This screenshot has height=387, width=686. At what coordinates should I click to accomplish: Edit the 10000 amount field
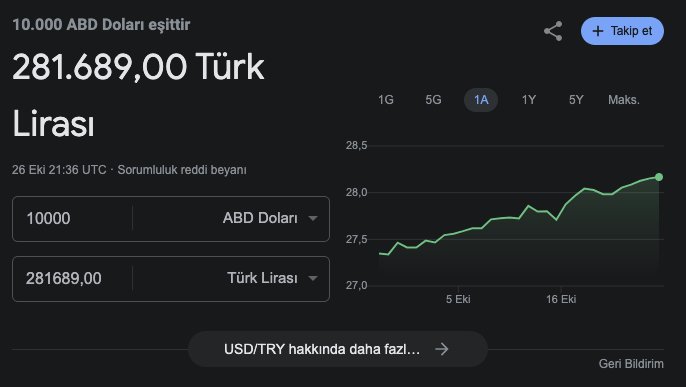(72, 218)
